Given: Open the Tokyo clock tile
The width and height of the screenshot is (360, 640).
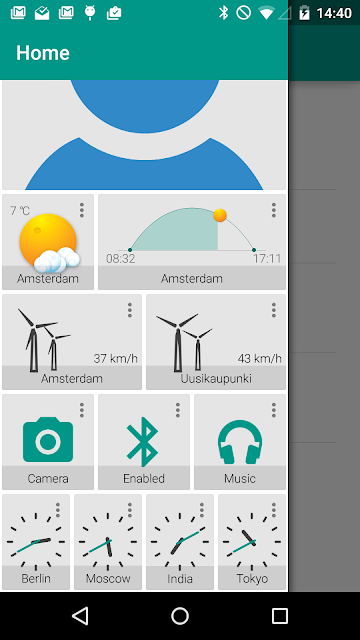Looking at the screenshot, I should tap(252, 542).
